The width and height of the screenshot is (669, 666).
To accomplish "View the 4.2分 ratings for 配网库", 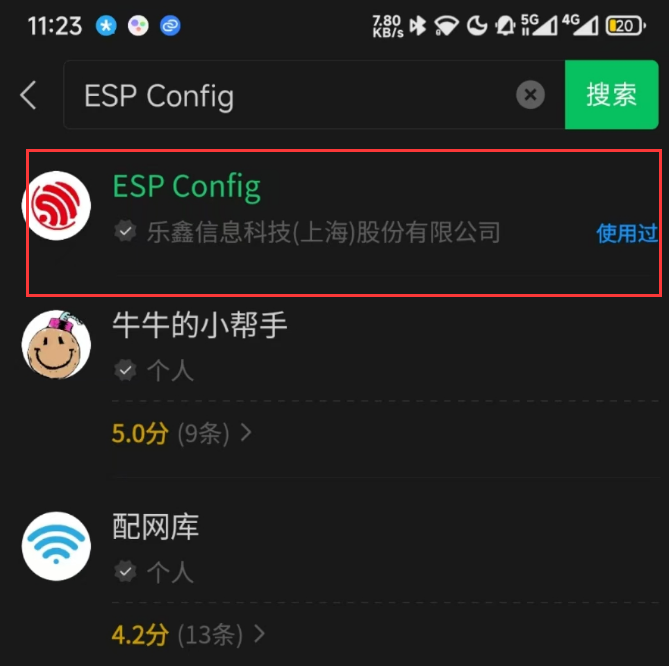I will coord(188,634).
